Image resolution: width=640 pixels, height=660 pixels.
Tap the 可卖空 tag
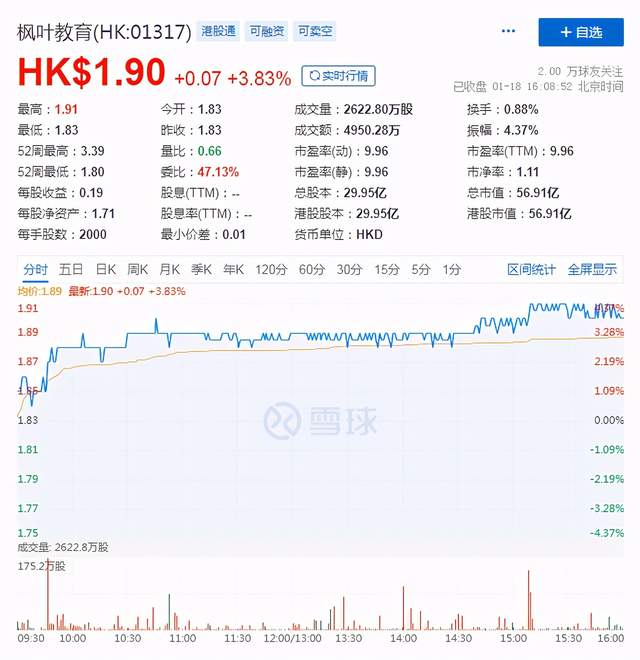click(x=314, y=32)
